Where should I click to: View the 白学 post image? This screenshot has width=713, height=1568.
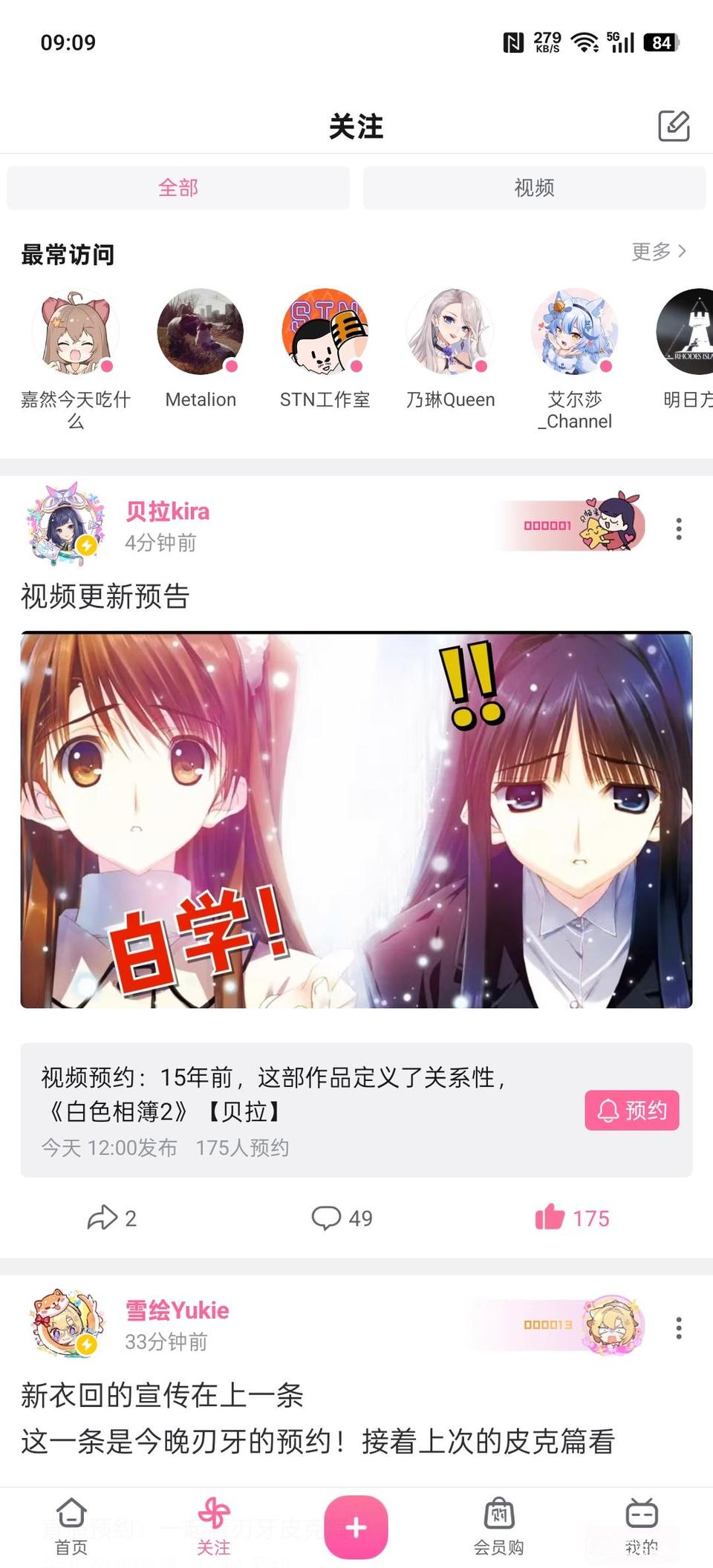(356, 820)
